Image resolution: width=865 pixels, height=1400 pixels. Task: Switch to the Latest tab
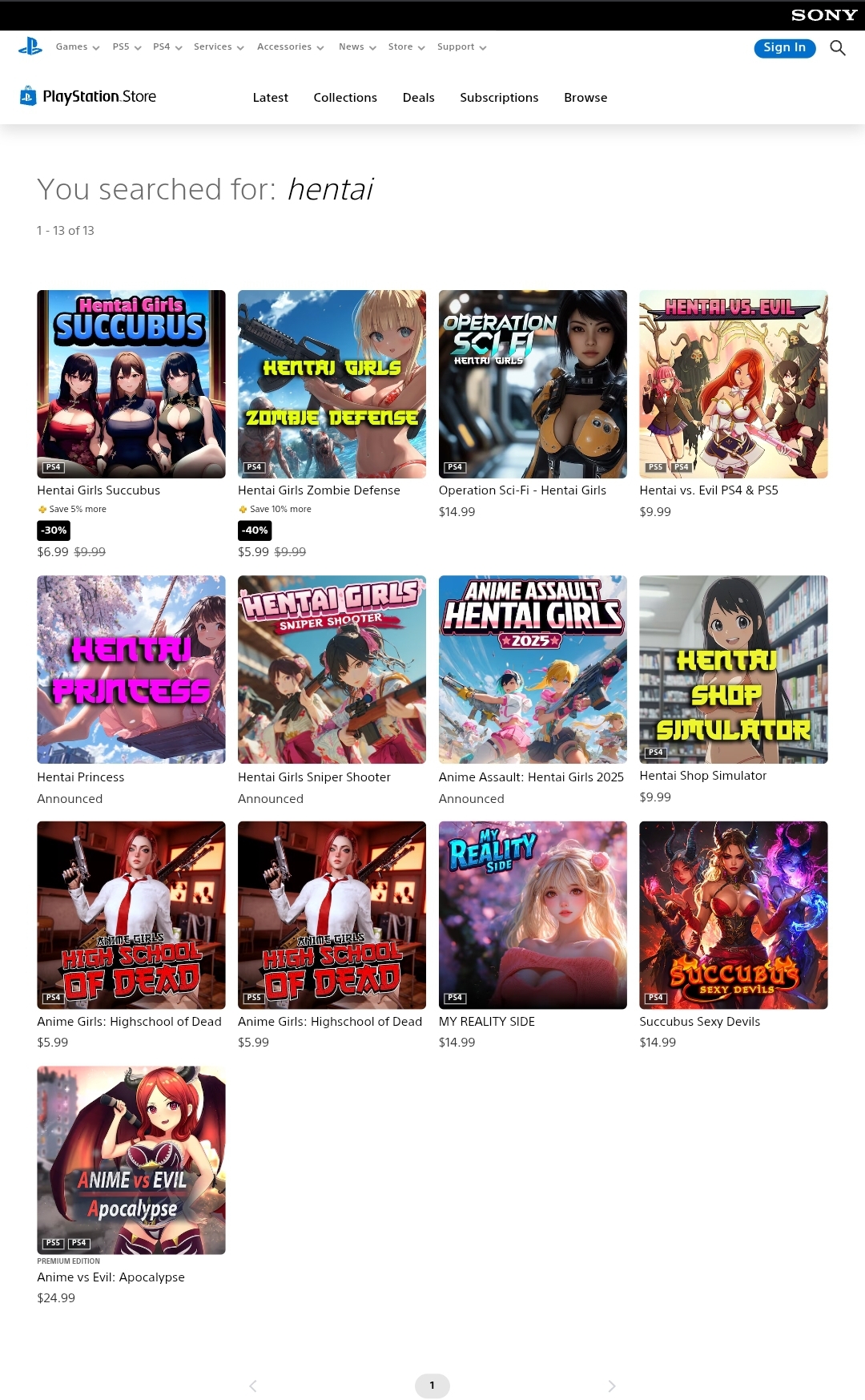click(270, 98)
